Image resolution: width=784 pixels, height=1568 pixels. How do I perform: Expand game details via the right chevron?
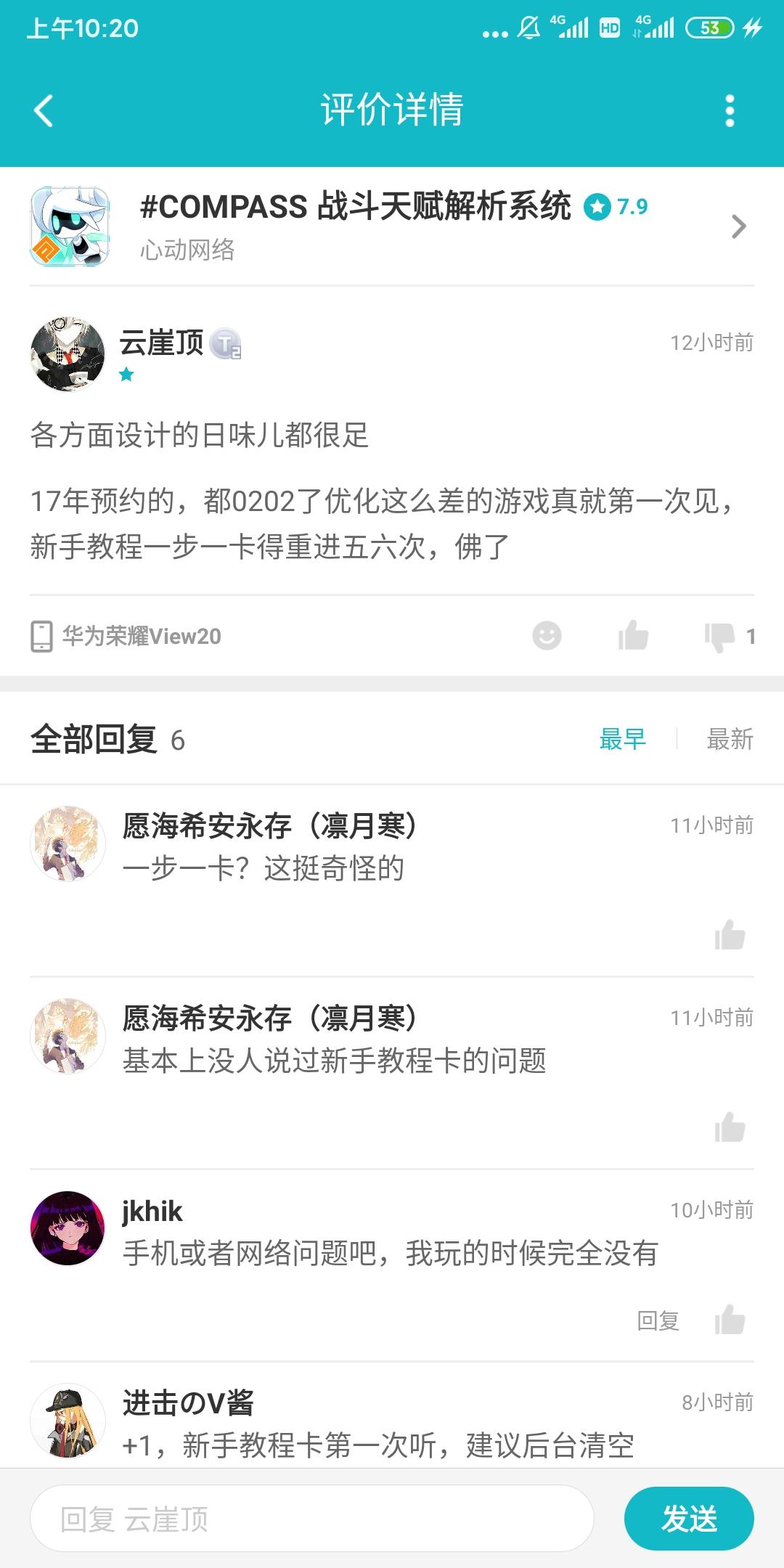pos(739,227)
